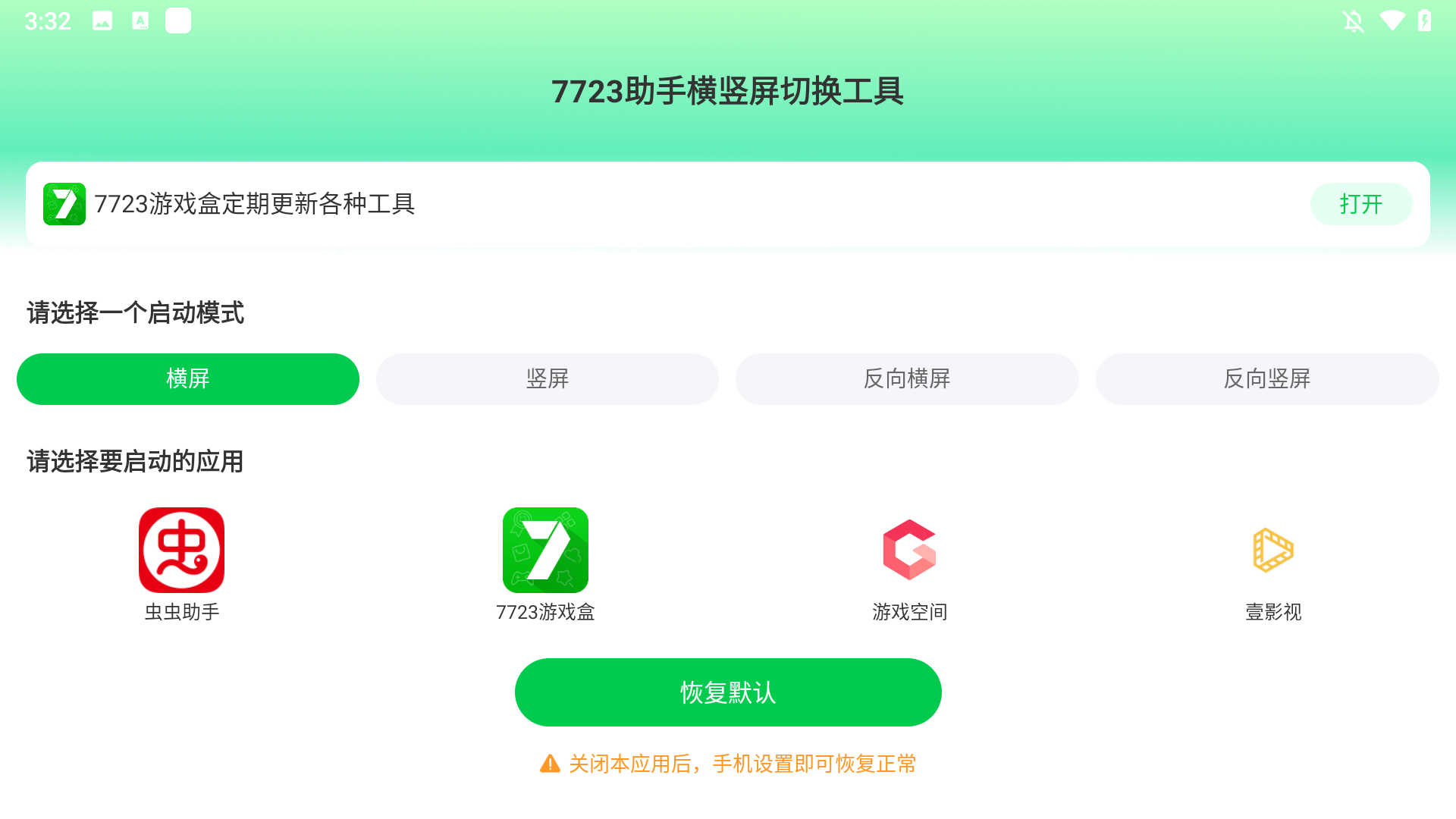Select 反向竖屏 launch mode
Image resolution: width=1456 pixels, height=819 pixels.
(1266, 378)
